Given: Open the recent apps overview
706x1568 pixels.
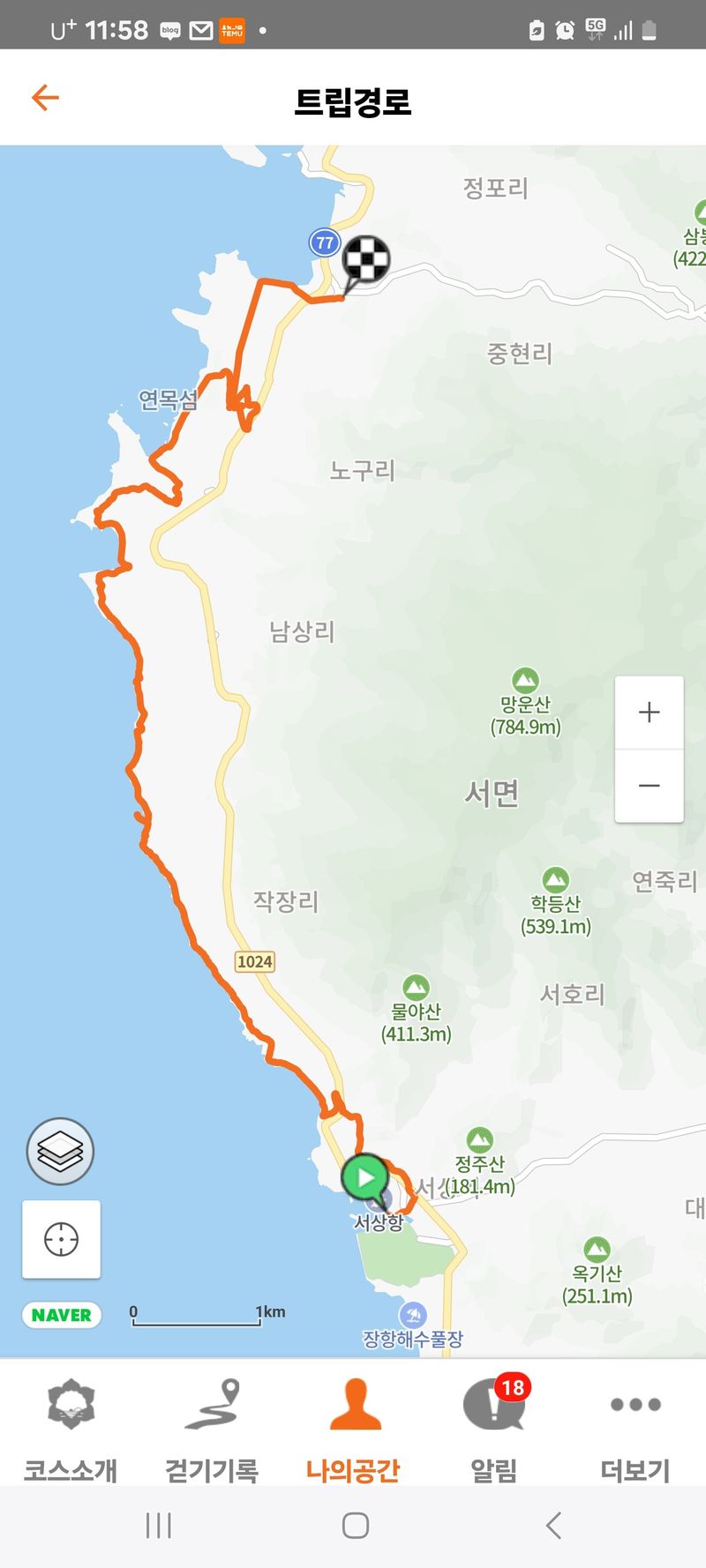Looking at the screenshot, I should [x=159, y=1525].
